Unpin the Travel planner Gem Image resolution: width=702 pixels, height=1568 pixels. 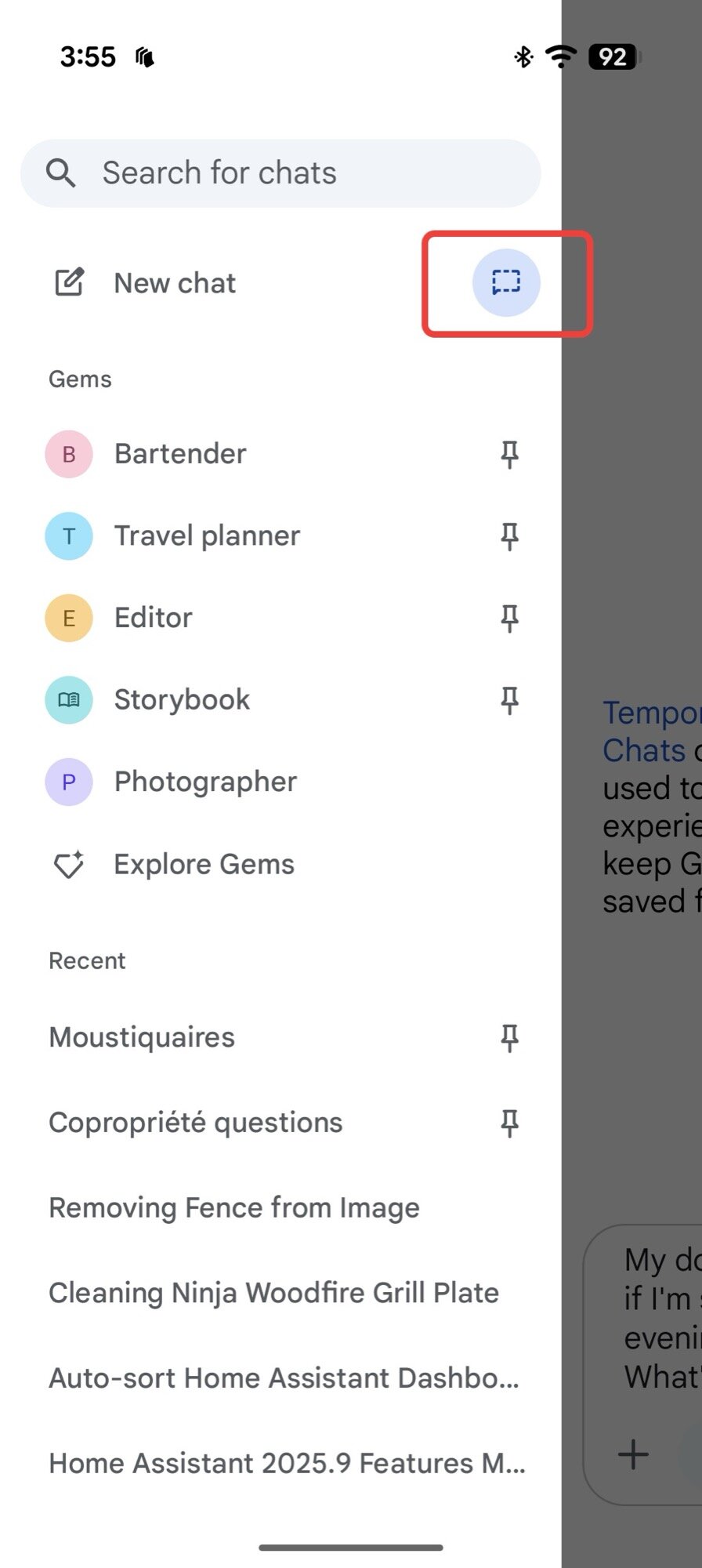click(510, 536)
